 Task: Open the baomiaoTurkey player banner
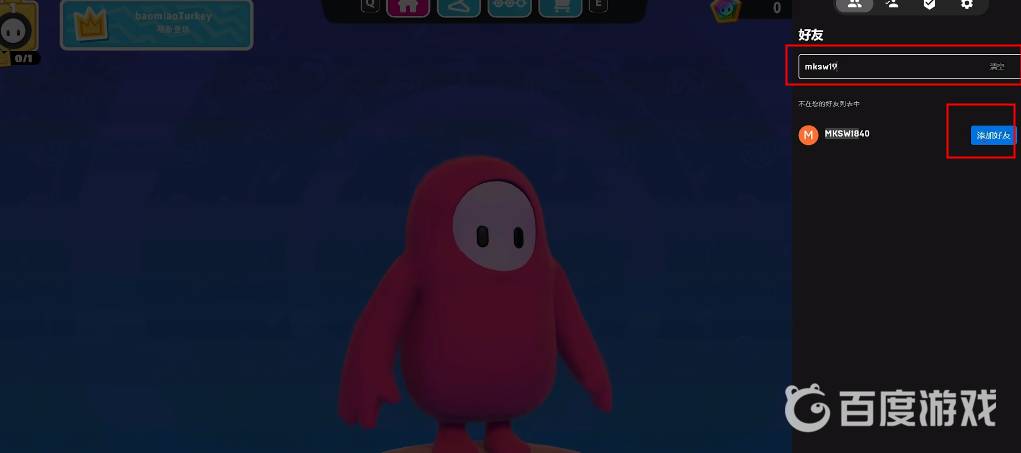point(156,24)
